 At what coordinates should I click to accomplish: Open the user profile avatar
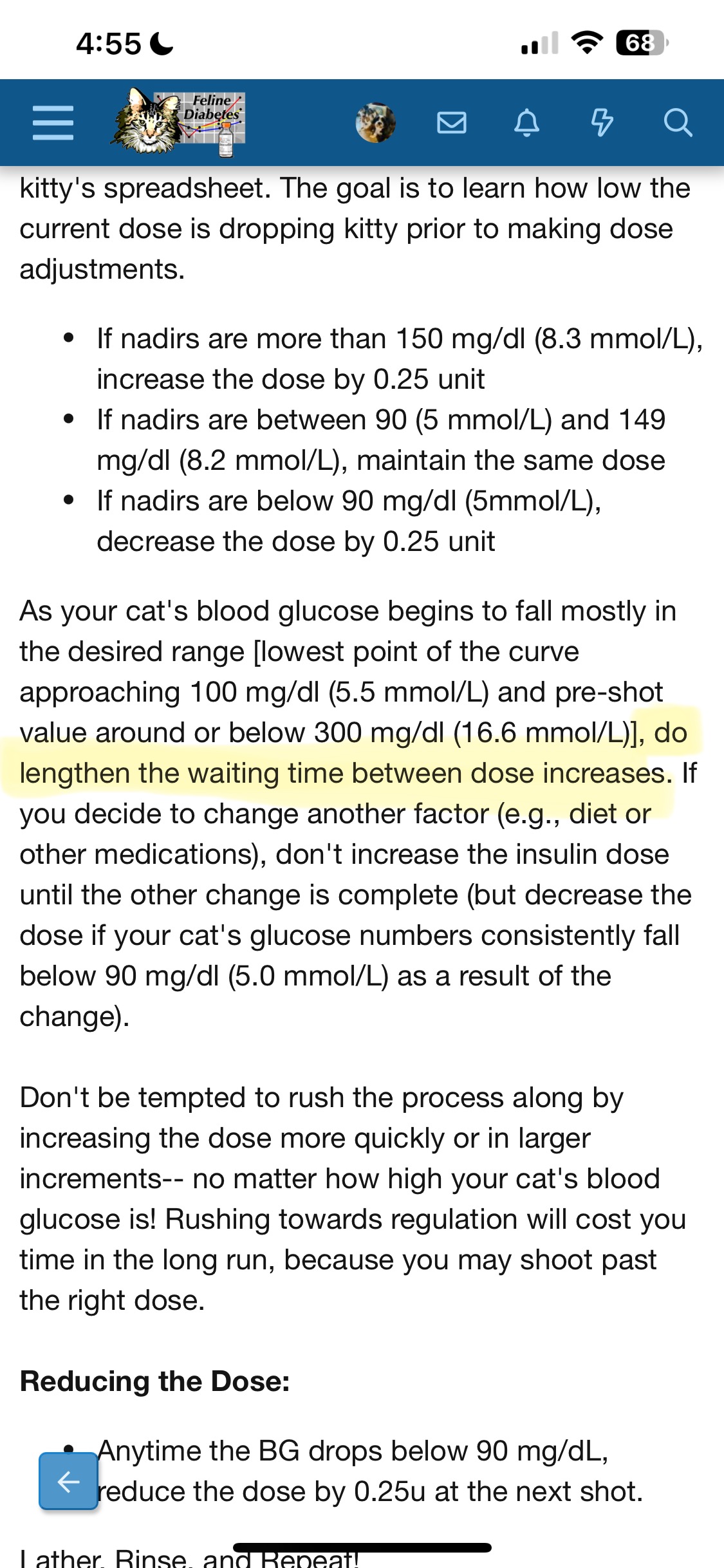tap(376, 122)
